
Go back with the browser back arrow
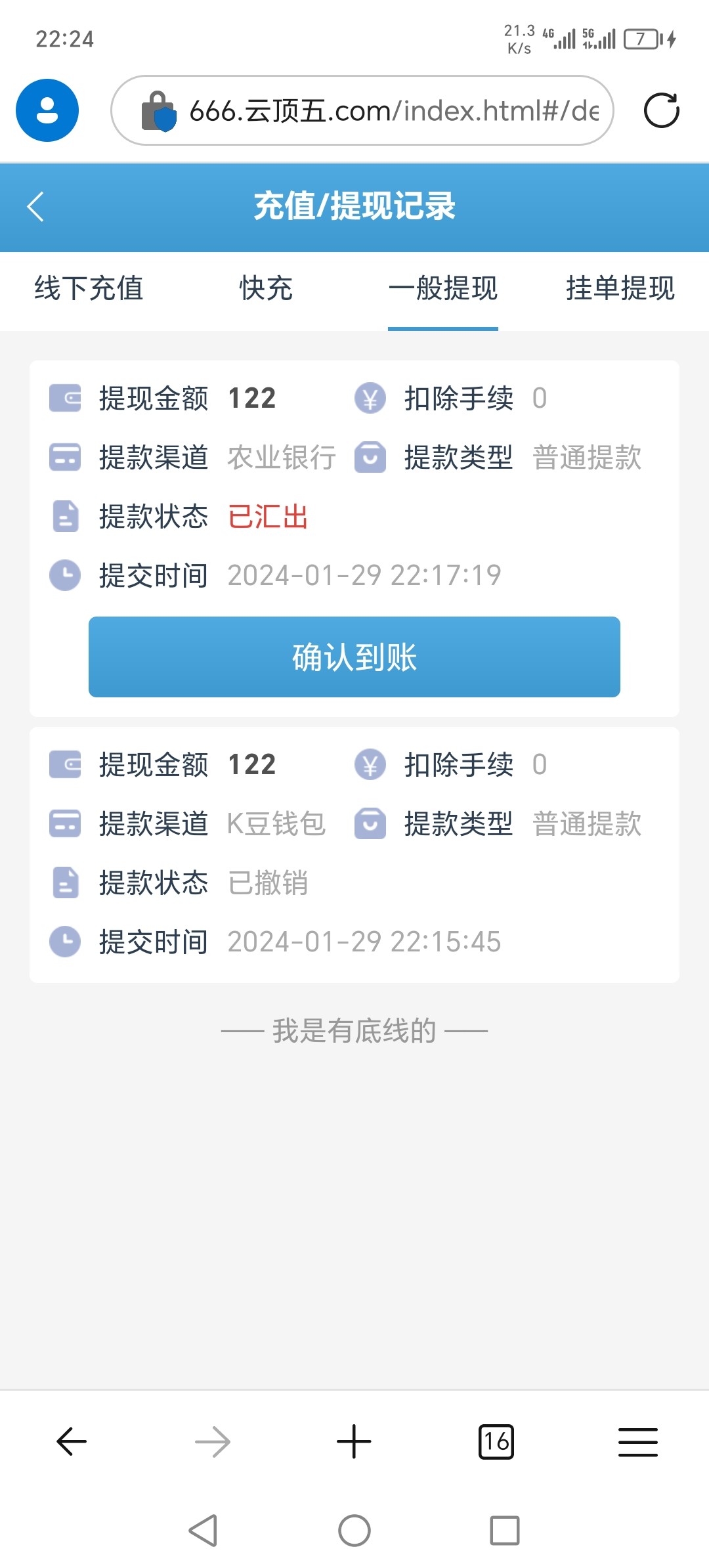coord(72,1442)
